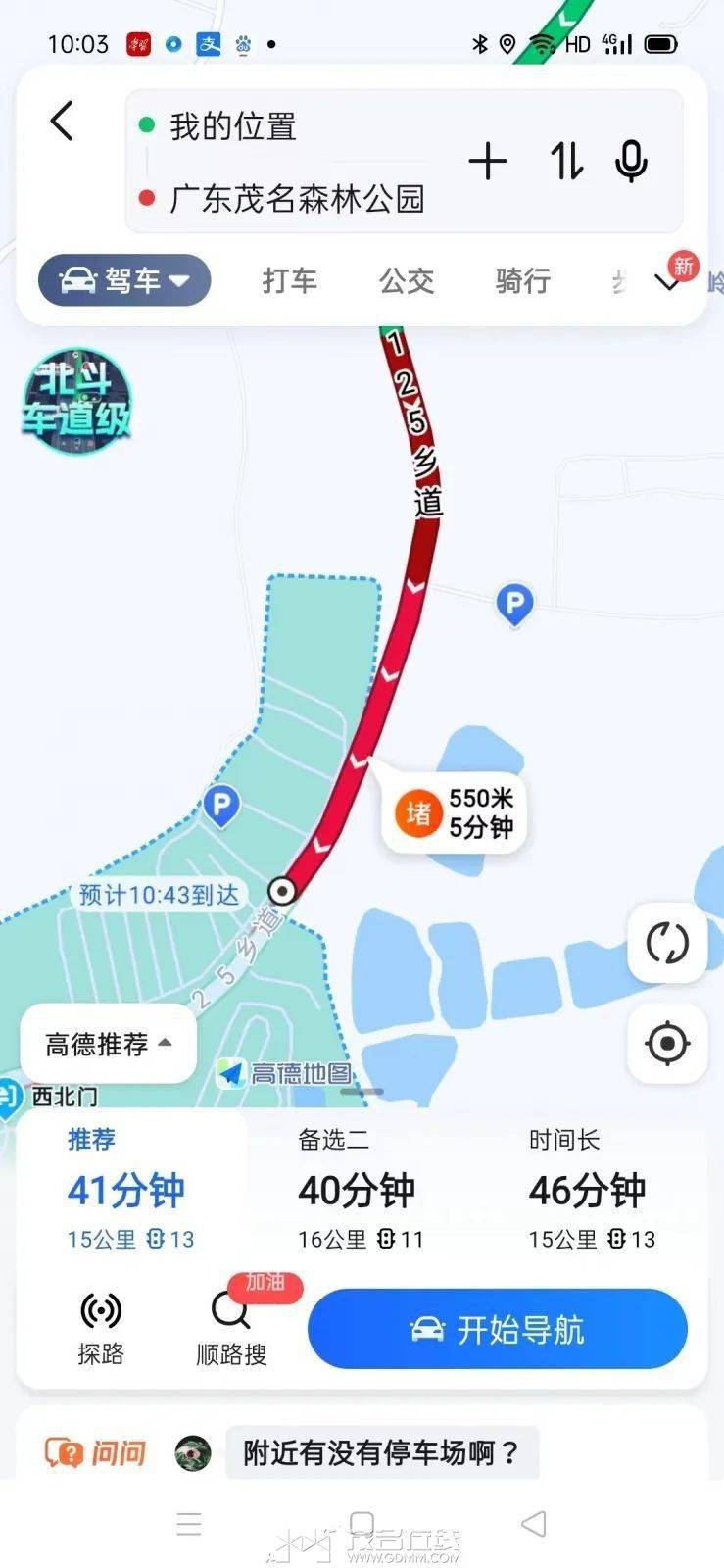This screenshot has height=1568, width=724.
Task: Swap start and destination
Action: click(x=565, y=162)
